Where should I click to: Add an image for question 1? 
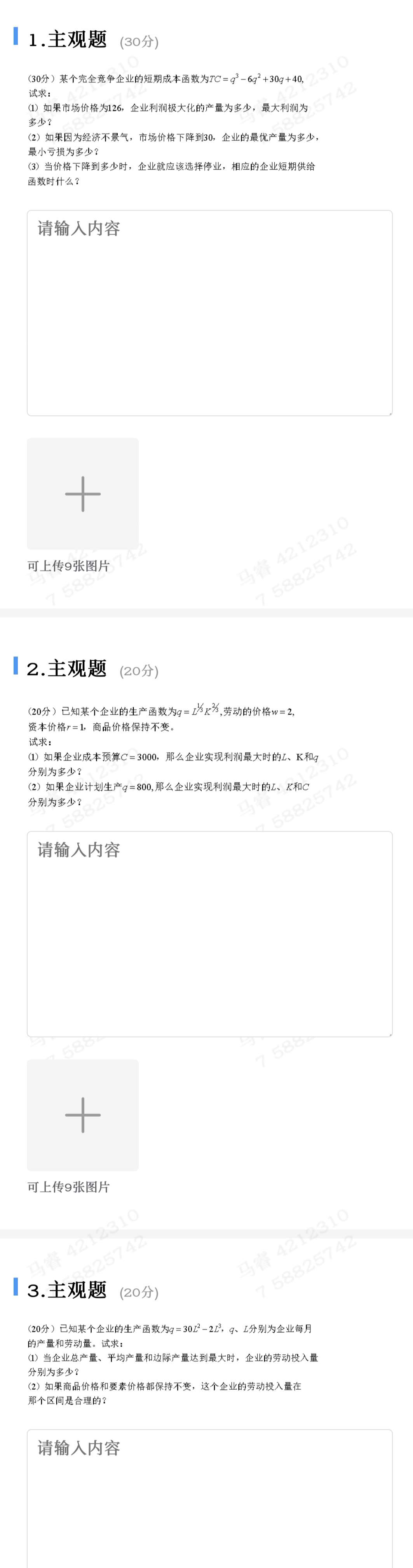coord(83,494)
